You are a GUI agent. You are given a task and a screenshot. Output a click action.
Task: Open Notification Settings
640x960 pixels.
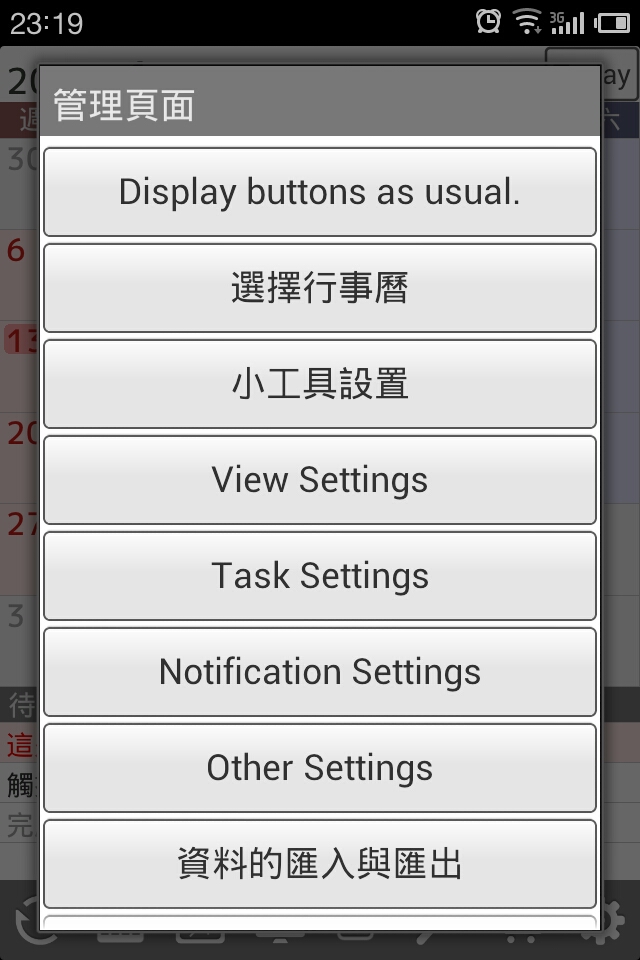coord(320,672)
